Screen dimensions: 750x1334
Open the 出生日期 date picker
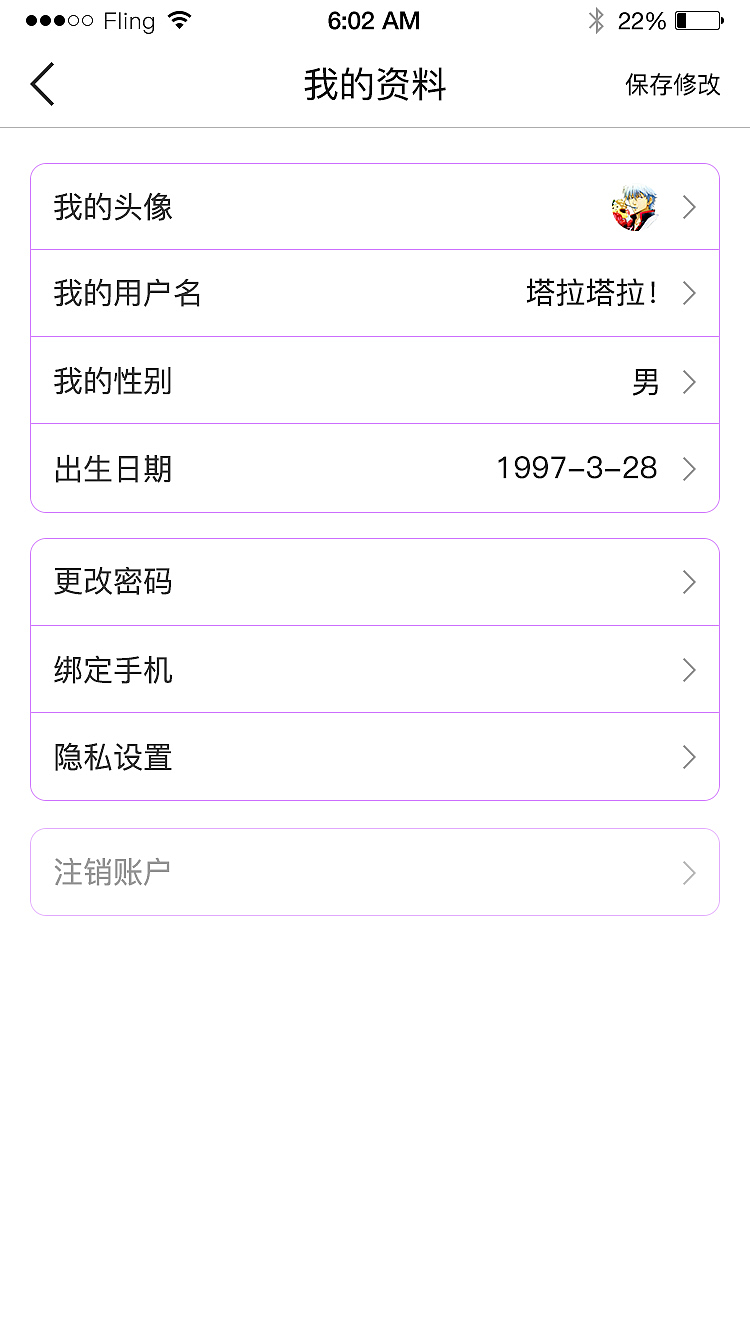tap(375, 468)
